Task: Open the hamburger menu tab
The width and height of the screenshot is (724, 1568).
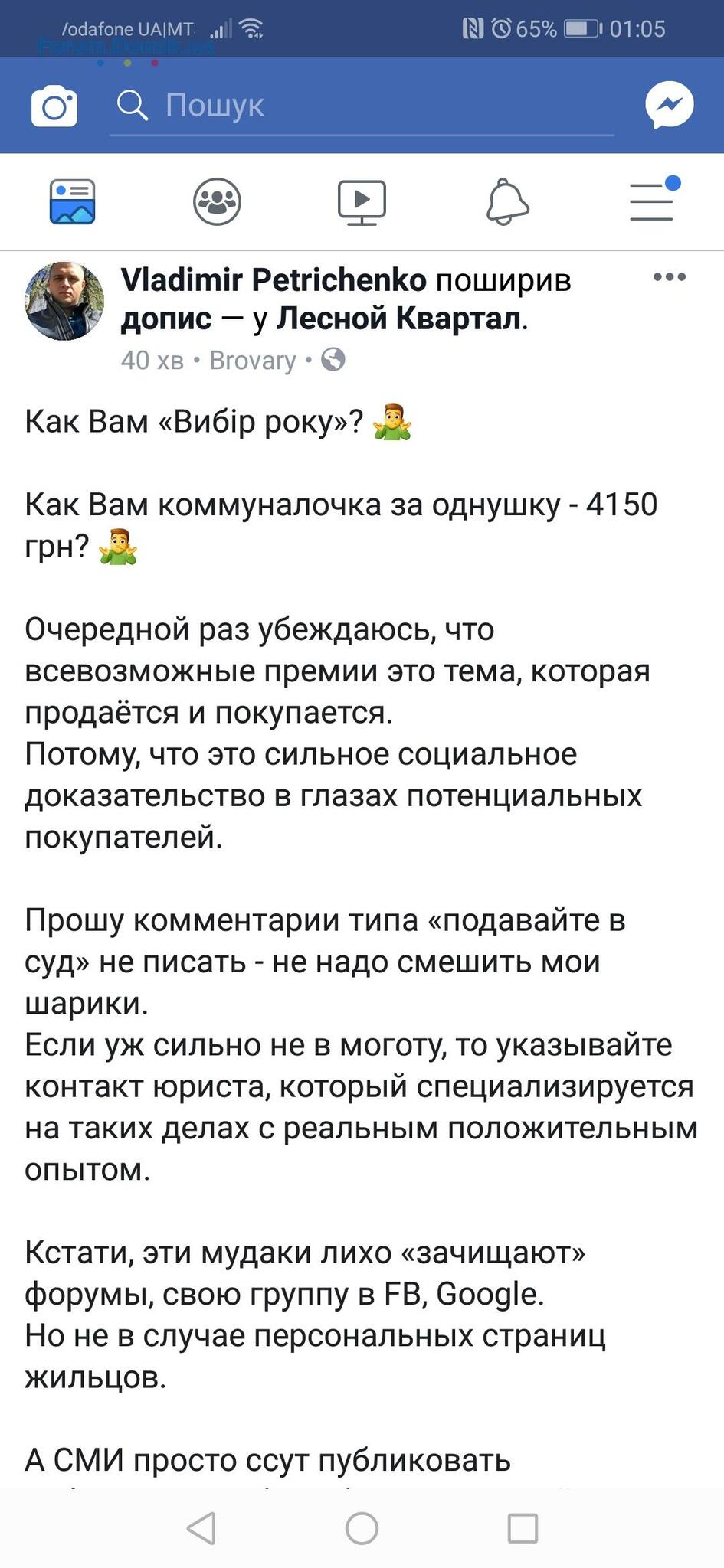Action: pos(653,201)
